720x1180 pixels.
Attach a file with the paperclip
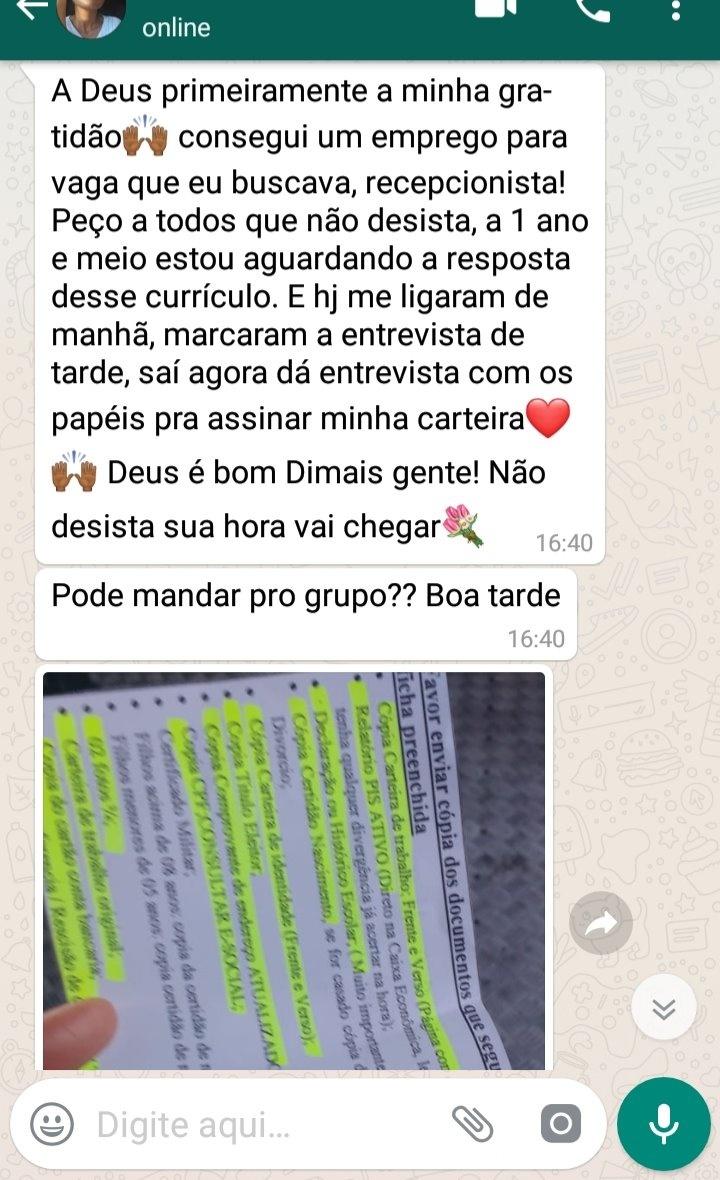[x=473, y=1125]
